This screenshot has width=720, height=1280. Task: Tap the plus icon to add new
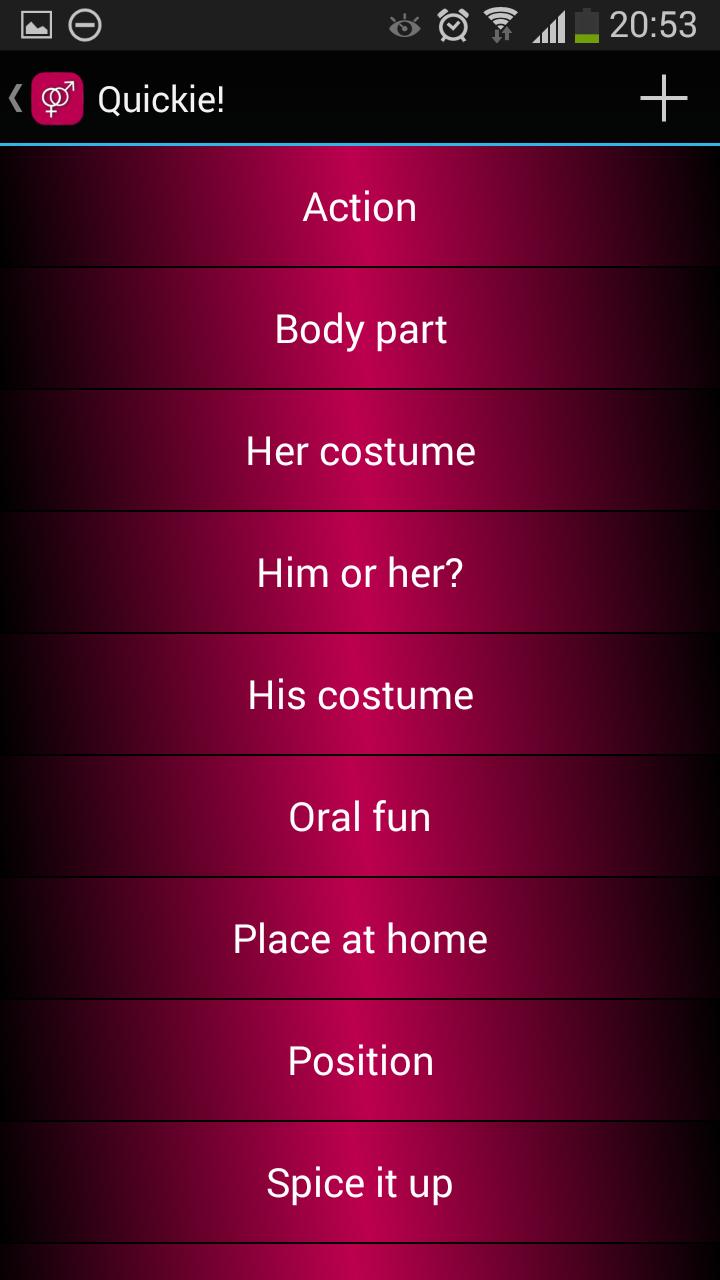[664, 99]
